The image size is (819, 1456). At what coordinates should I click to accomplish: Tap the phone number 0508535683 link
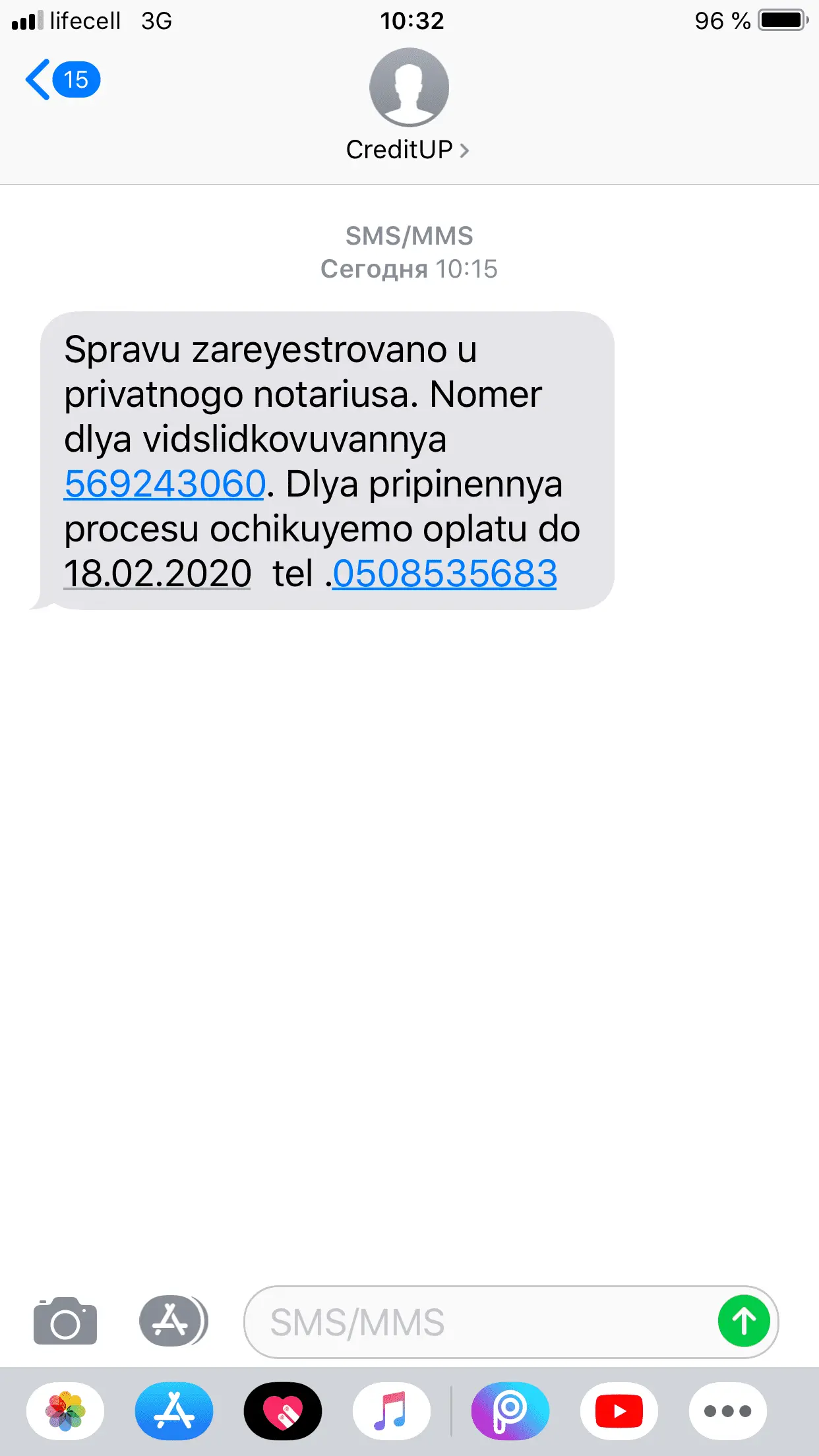point(444,573)
